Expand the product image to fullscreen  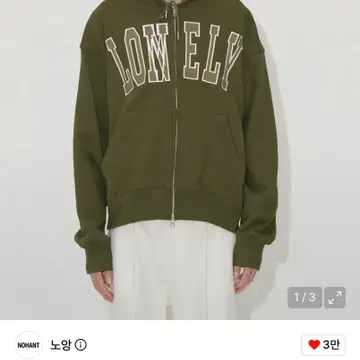[335, 297]
